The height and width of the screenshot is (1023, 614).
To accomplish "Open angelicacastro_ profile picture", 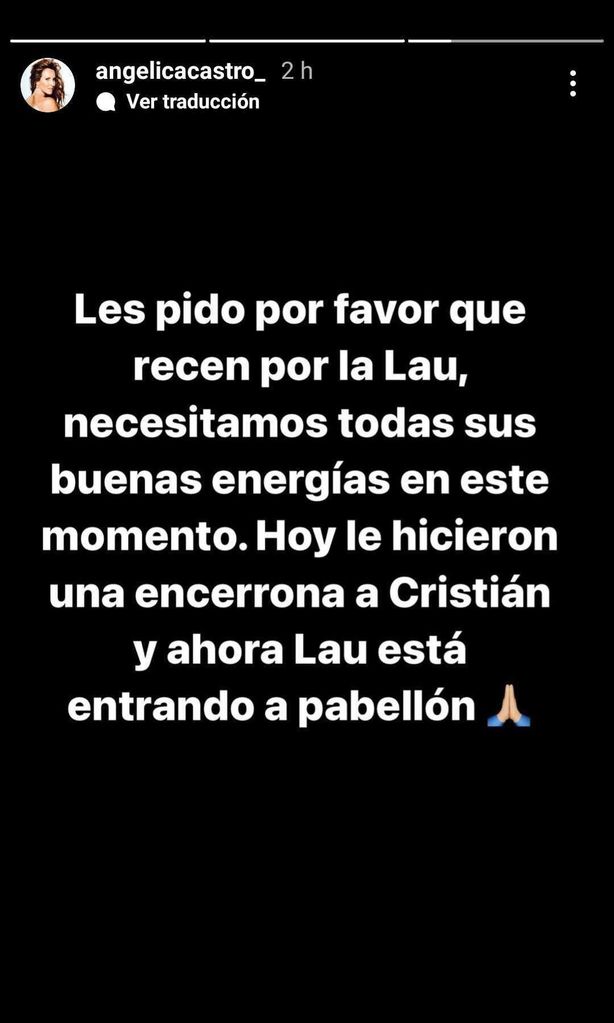I will pos(47,85).
